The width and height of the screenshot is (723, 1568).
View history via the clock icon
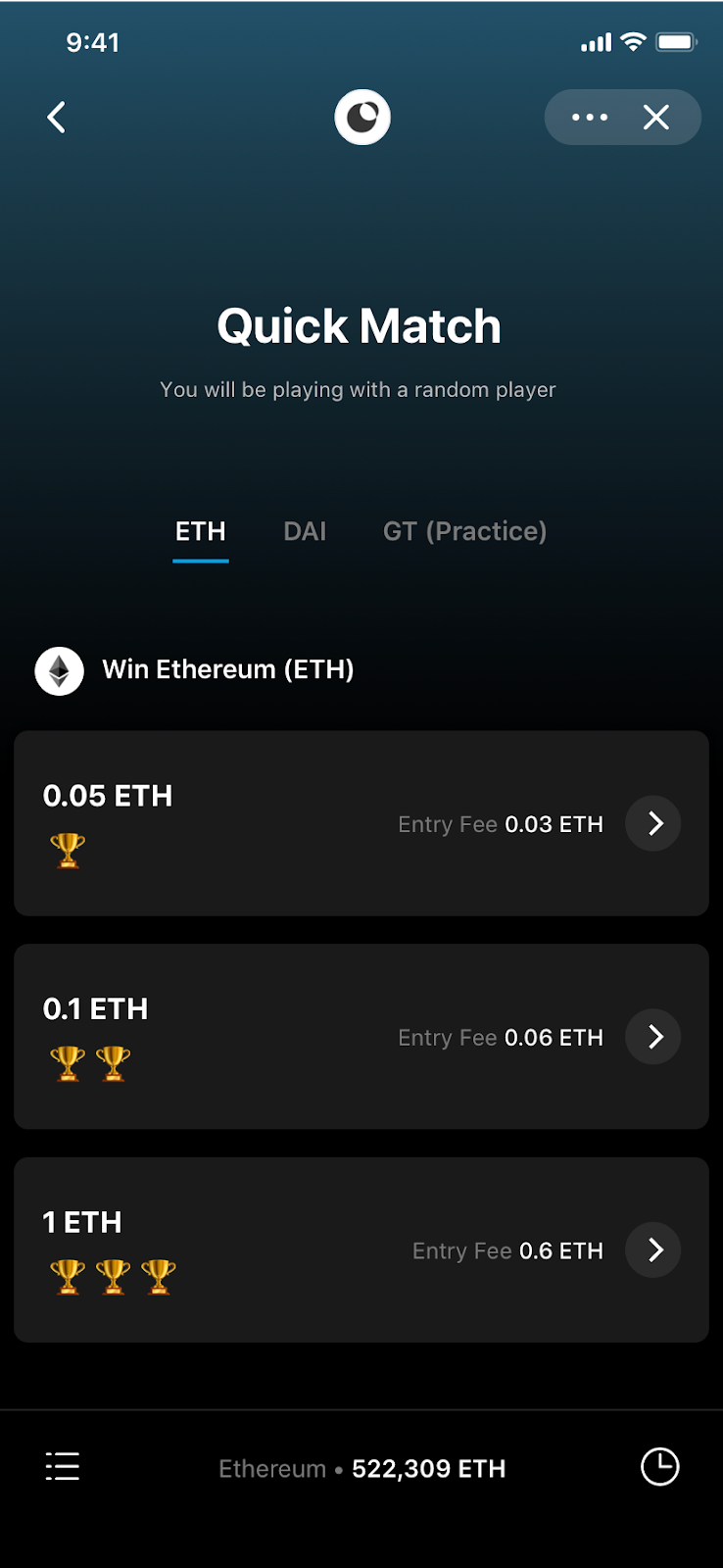coord(659,1467)
